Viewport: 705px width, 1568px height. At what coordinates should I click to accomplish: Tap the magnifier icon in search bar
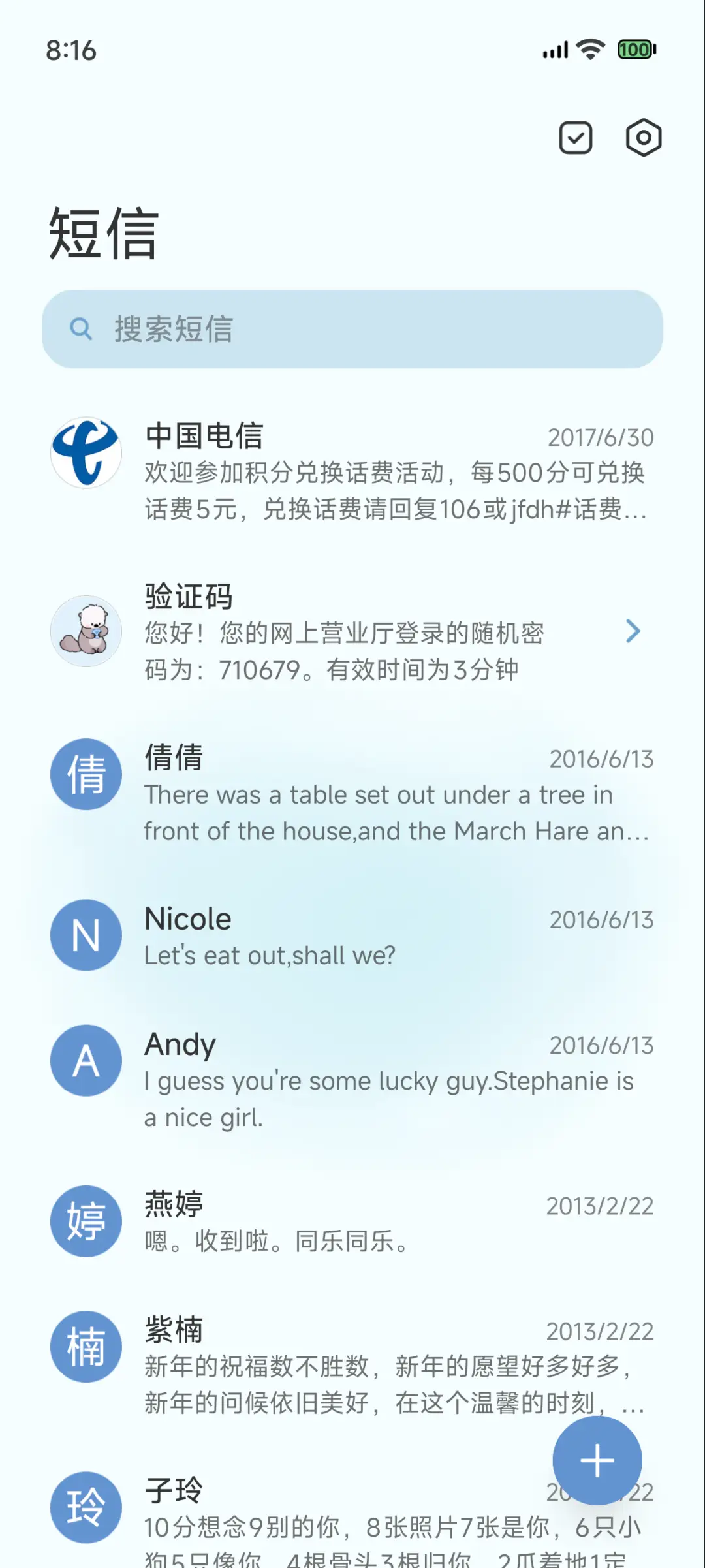pos(81,330)
